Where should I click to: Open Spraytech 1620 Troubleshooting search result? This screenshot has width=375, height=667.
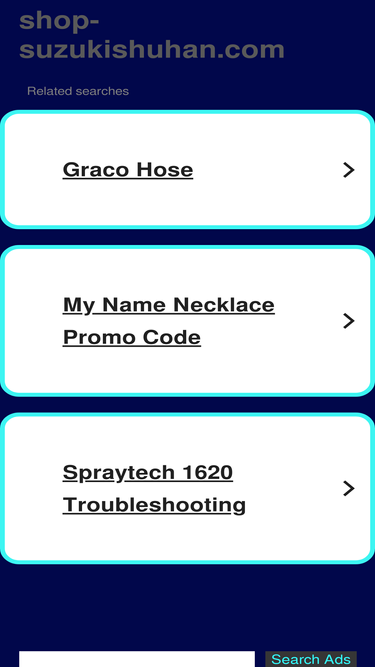187,488
